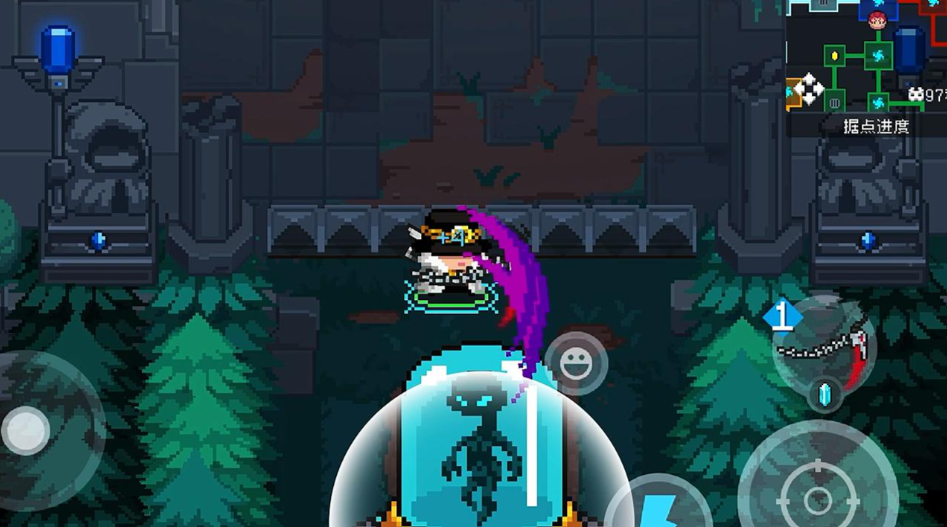Tap the smiley emote button
This screenshot has width=947, height=527.
(x=575, y=364)
